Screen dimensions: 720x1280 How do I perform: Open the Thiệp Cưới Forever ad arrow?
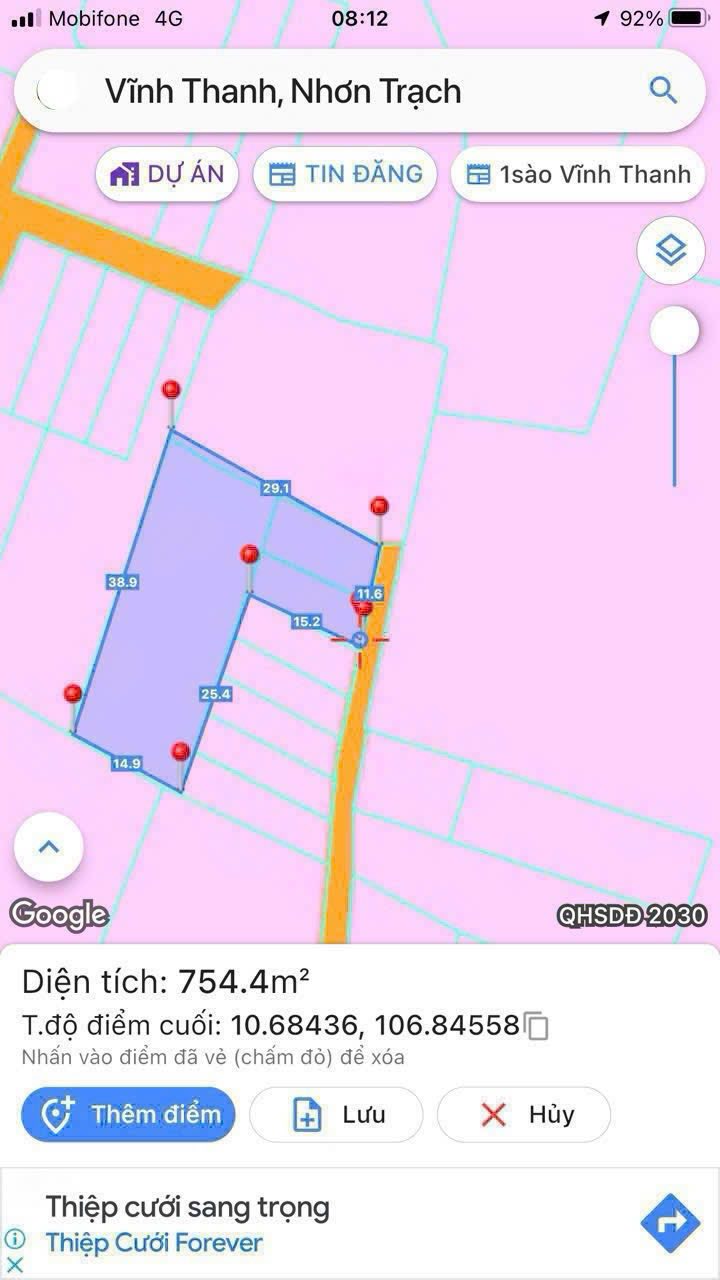pyautogui.click(x=670, y=1222)
